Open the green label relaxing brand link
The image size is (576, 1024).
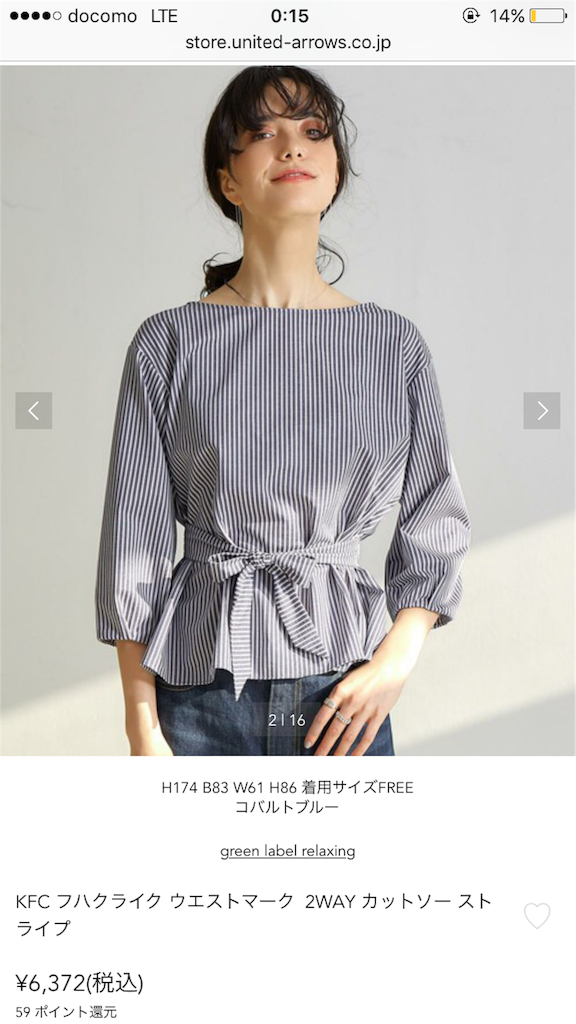(287, 851)
